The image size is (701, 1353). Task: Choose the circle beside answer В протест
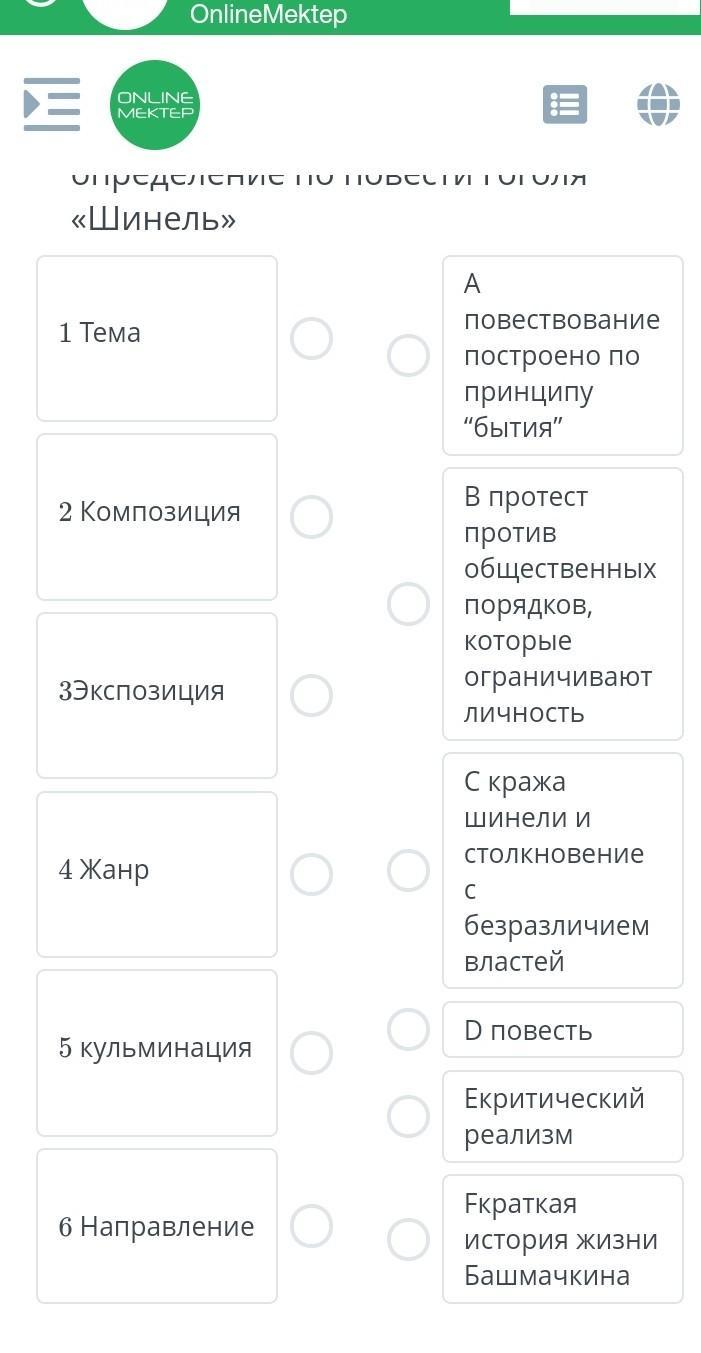click(x=409, y=605)
